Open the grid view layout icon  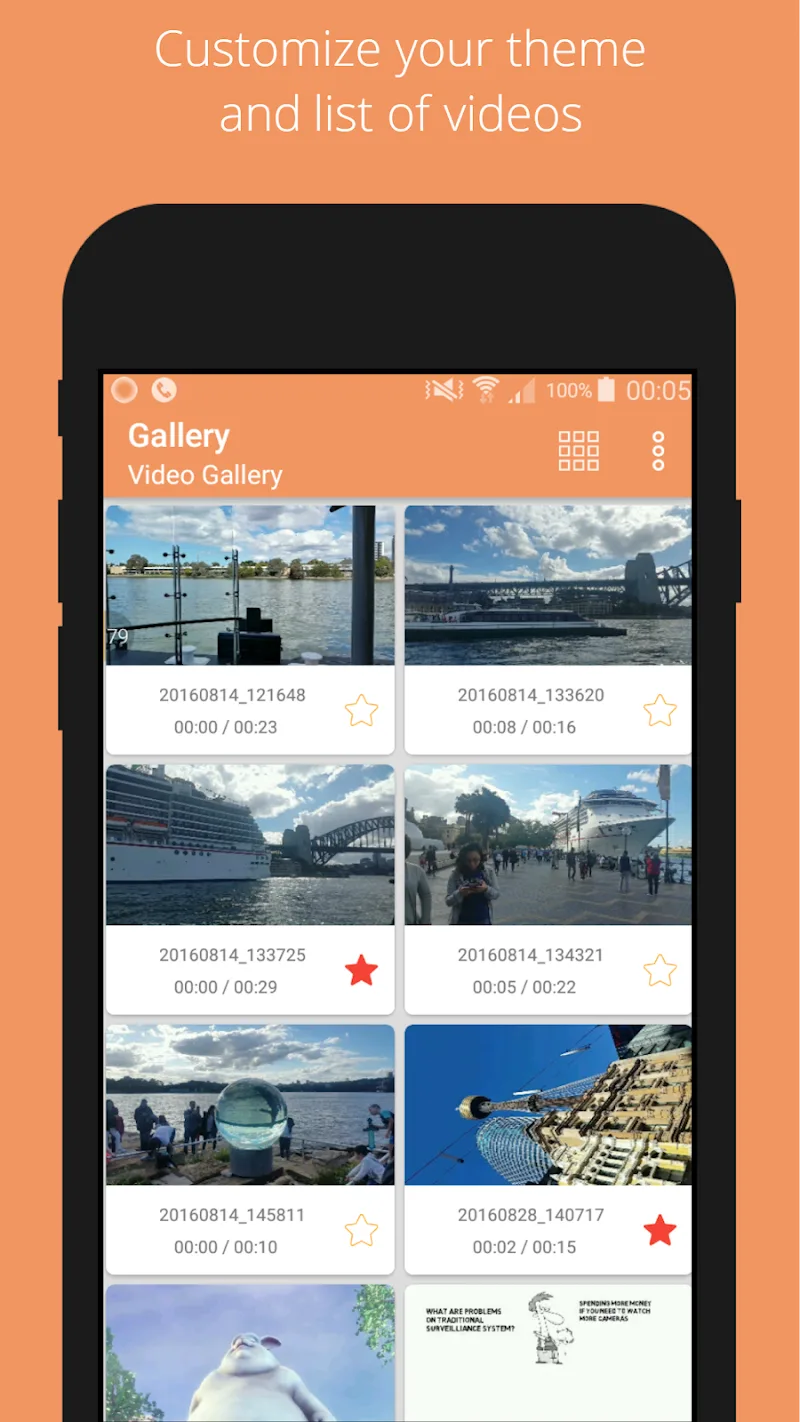pos(578,451)
